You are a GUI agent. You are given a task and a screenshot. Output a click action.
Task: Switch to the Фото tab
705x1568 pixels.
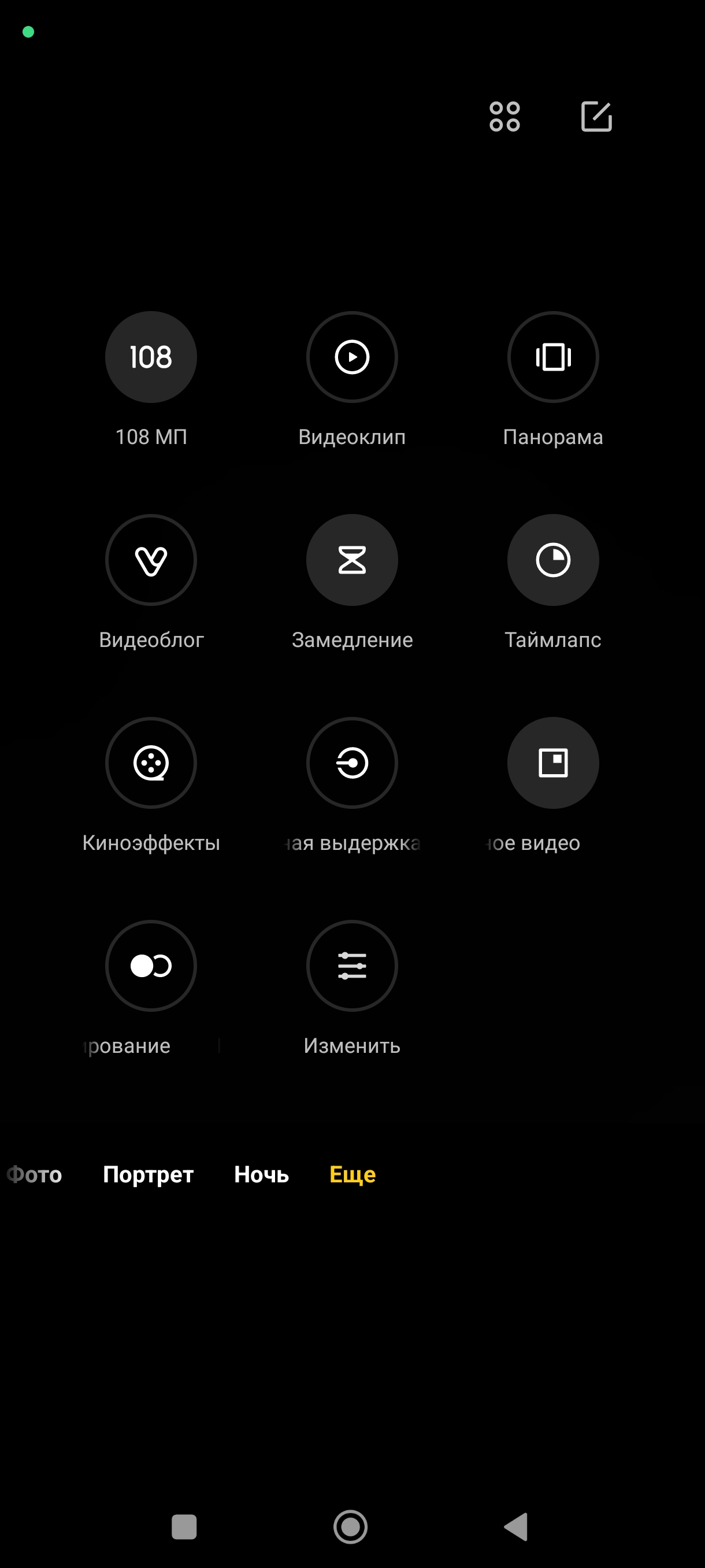click(35, 1174)
